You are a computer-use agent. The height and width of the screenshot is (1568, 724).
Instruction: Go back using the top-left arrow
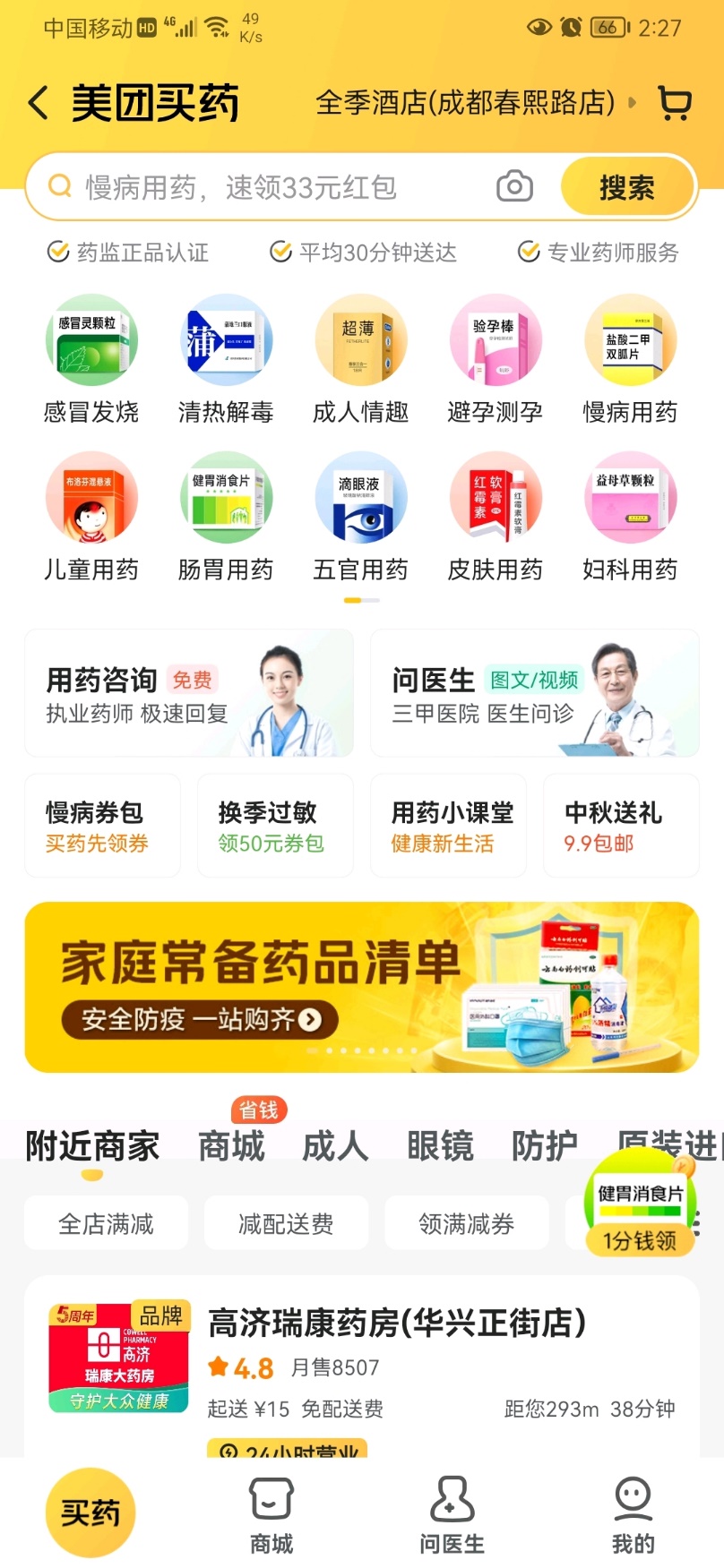pyautogui.click(x=39, y=103)
